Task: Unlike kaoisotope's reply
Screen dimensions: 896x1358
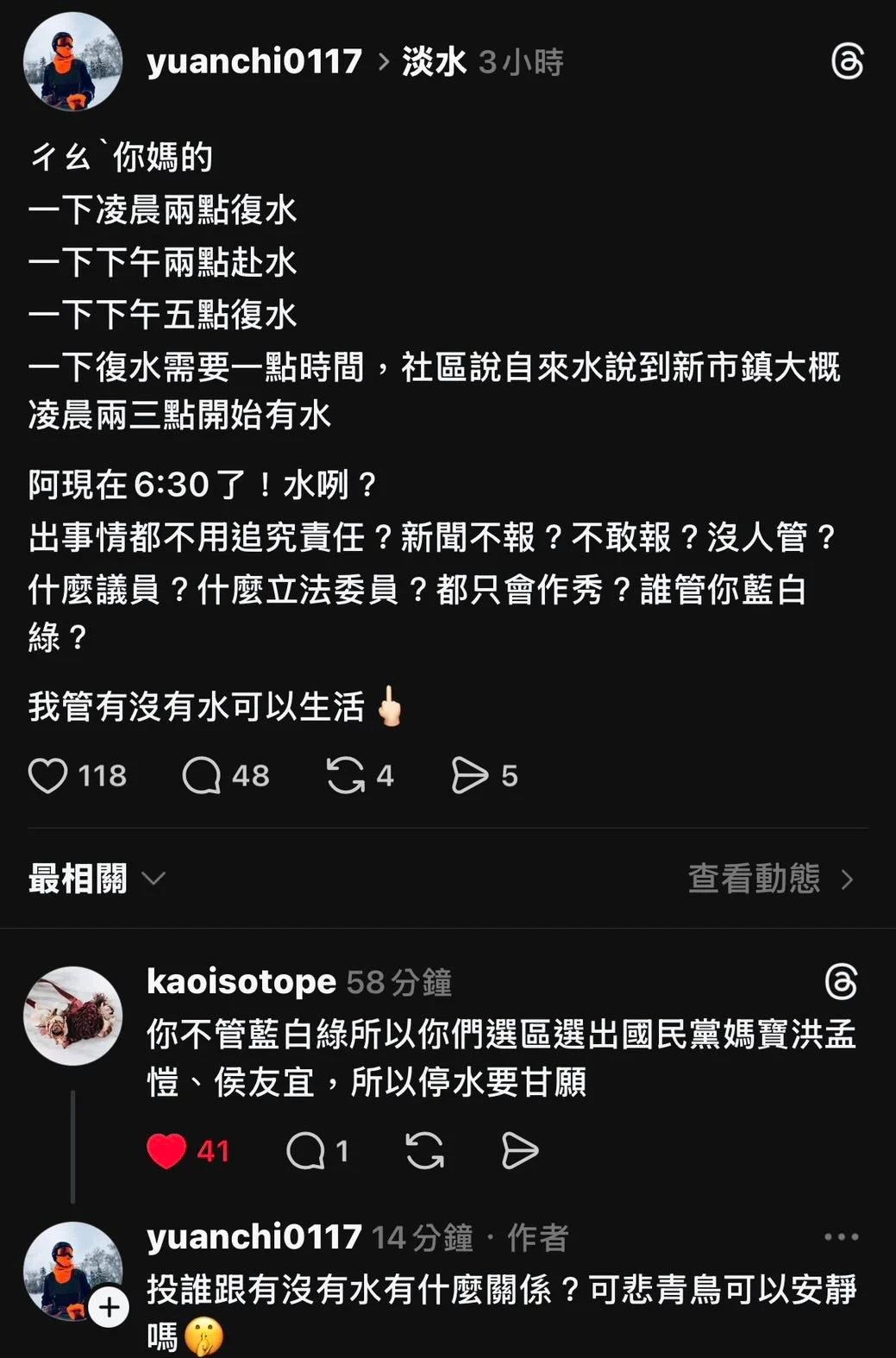Action: (x=166, y=1150)
